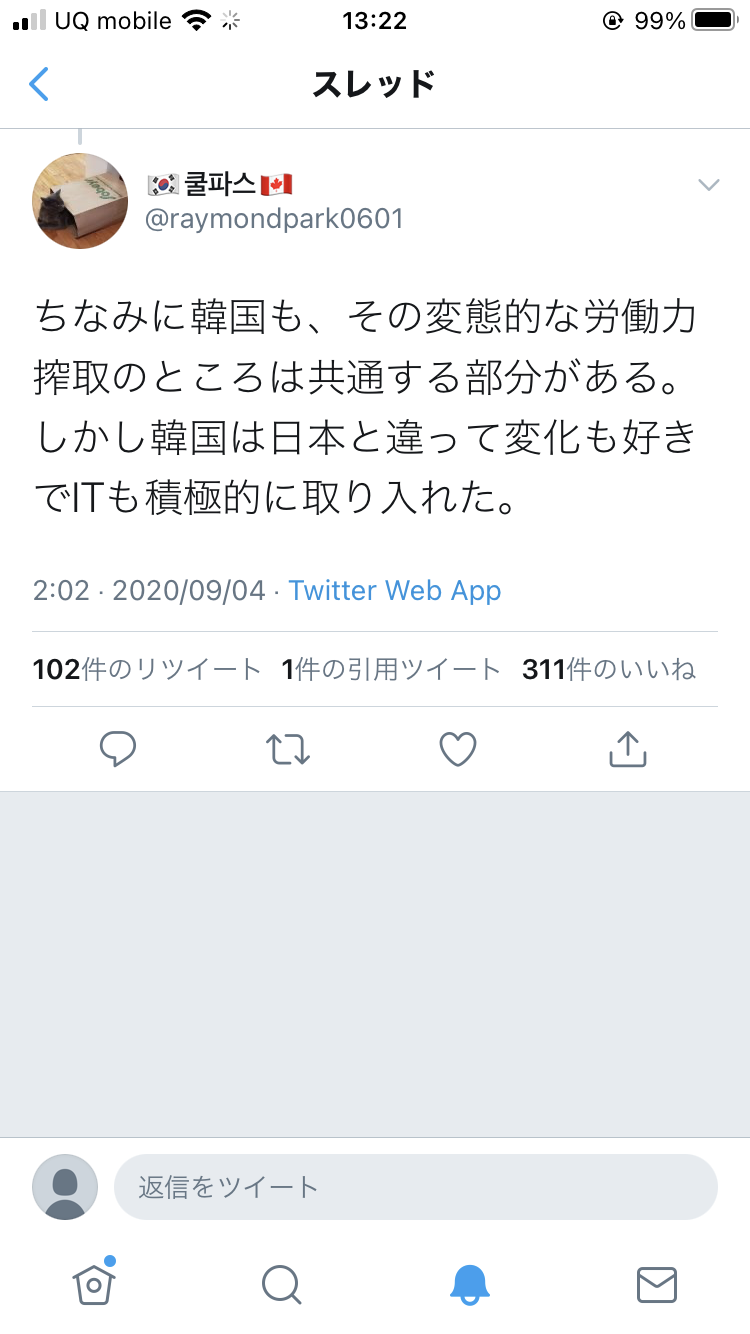The height and width of the screenshot is (1334, 750).
Task: Switch to the Home tab
Action: [x=94, y=1282]
